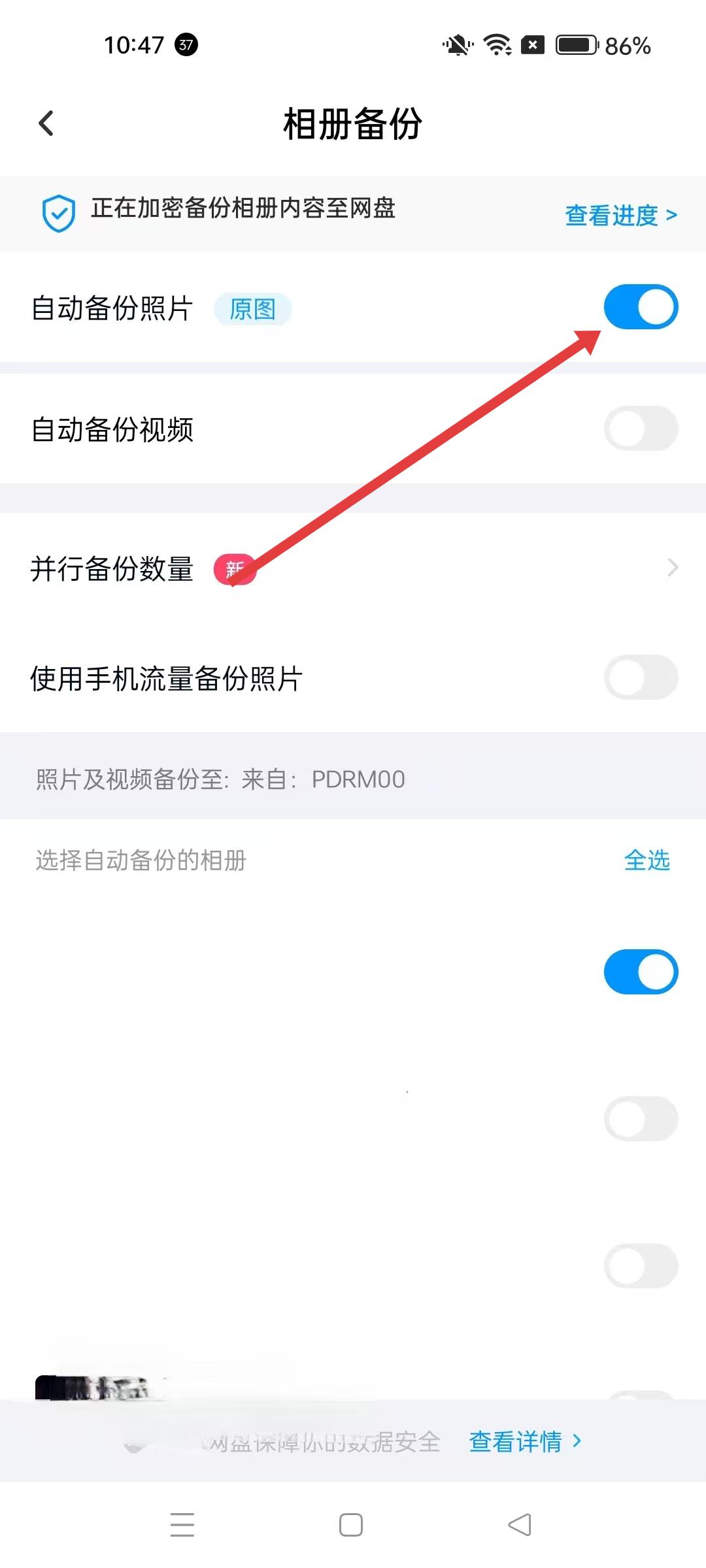The width and height of the screenshot is (706, 1568).
Task: Tap the 原图 quality chip
Action: (252, 309)
